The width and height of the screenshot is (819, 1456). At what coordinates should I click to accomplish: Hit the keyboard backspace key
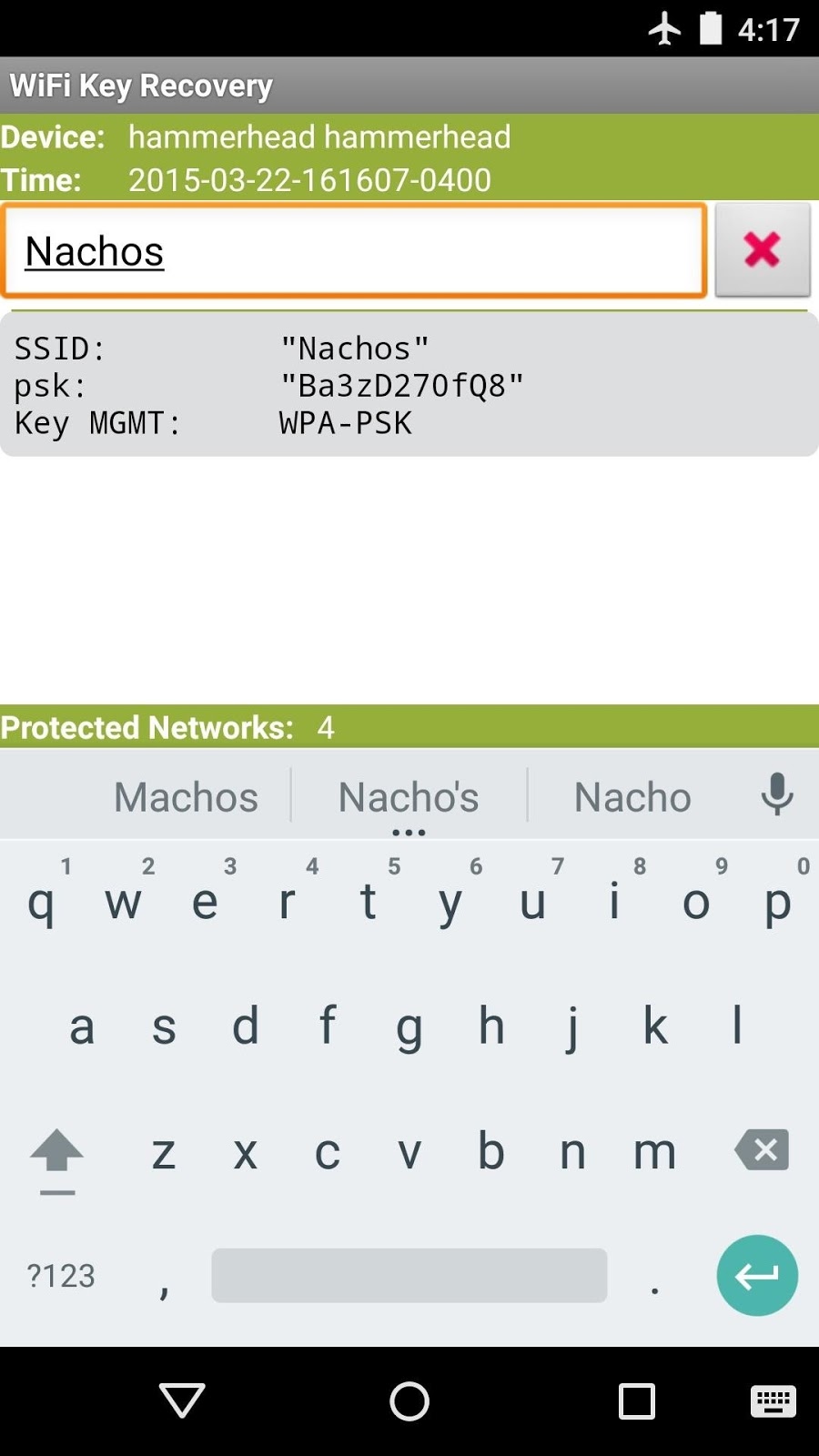tap(762, 1150)
